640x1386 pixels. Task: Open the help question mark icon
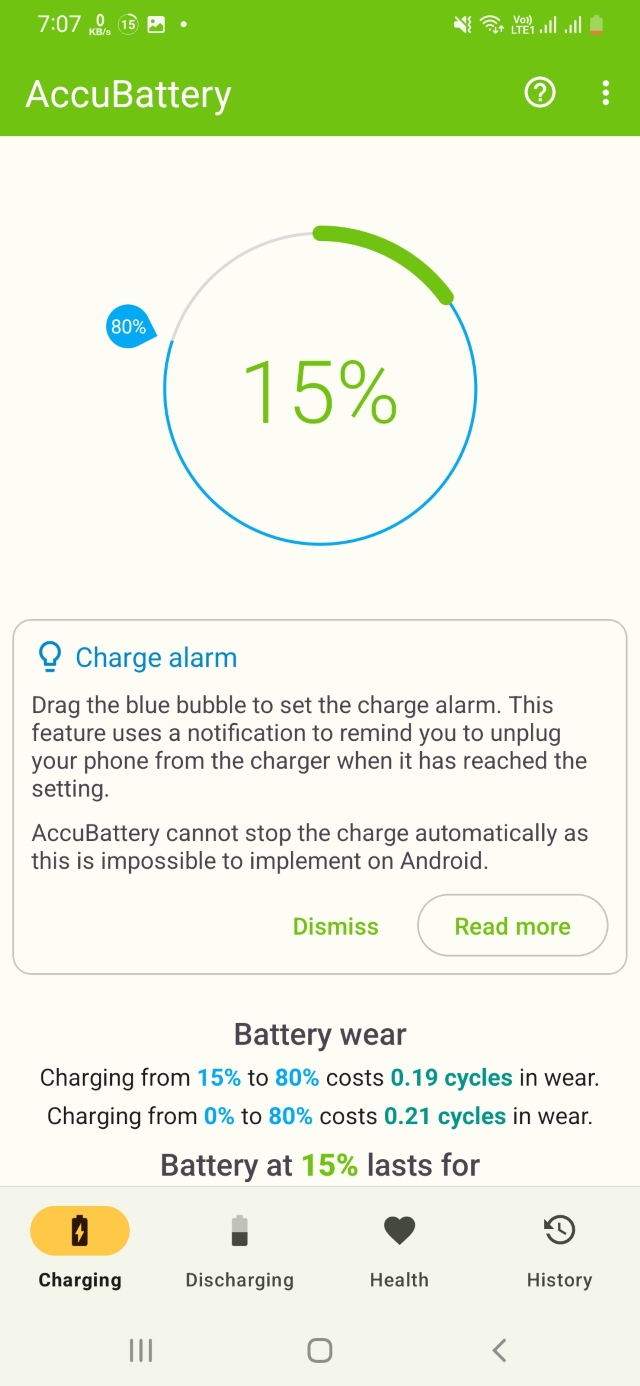coord(539,93)
